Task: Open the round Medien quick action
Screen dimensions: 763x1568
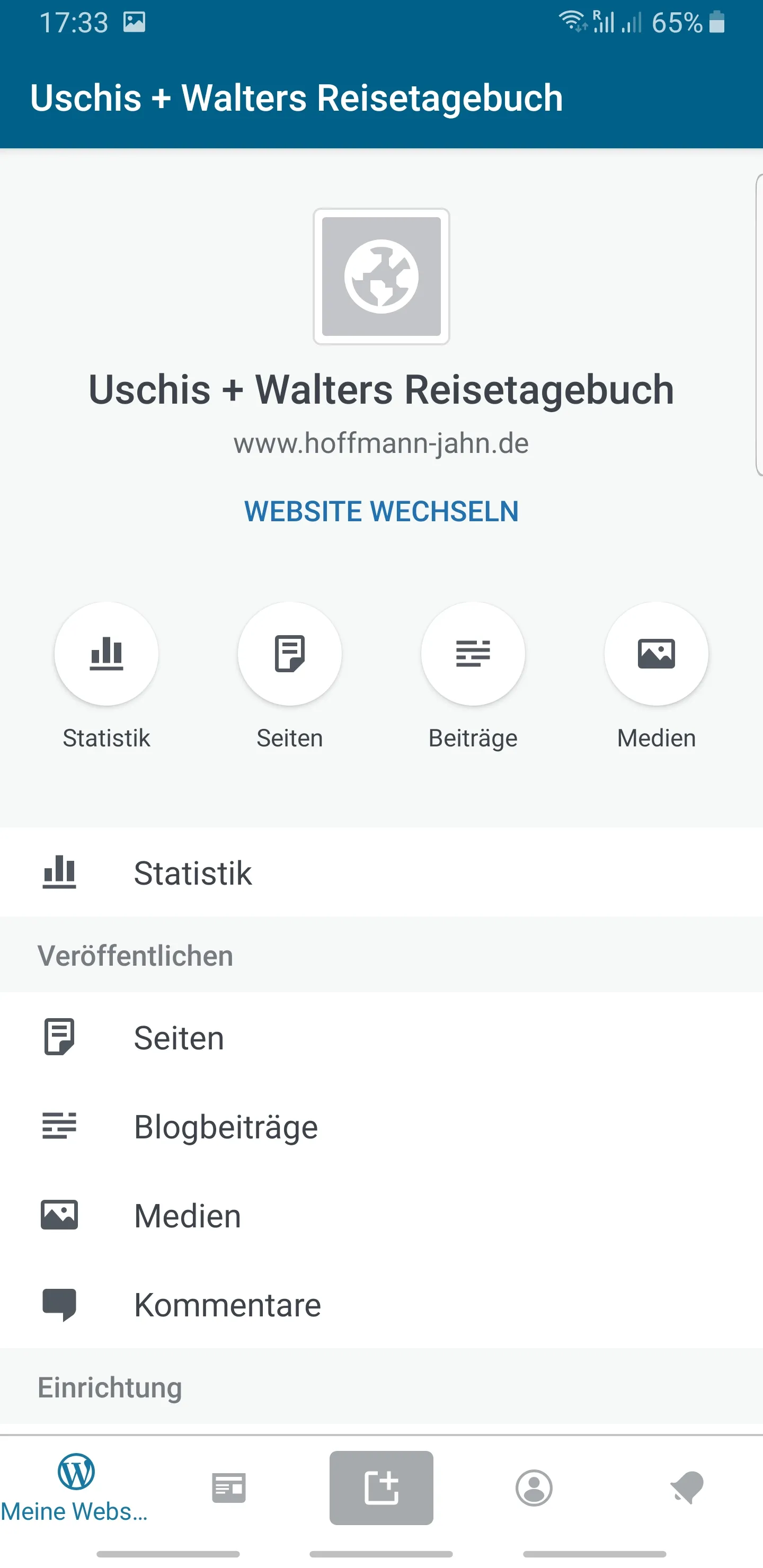Action: pyautogui.click(x=656, y=654)
